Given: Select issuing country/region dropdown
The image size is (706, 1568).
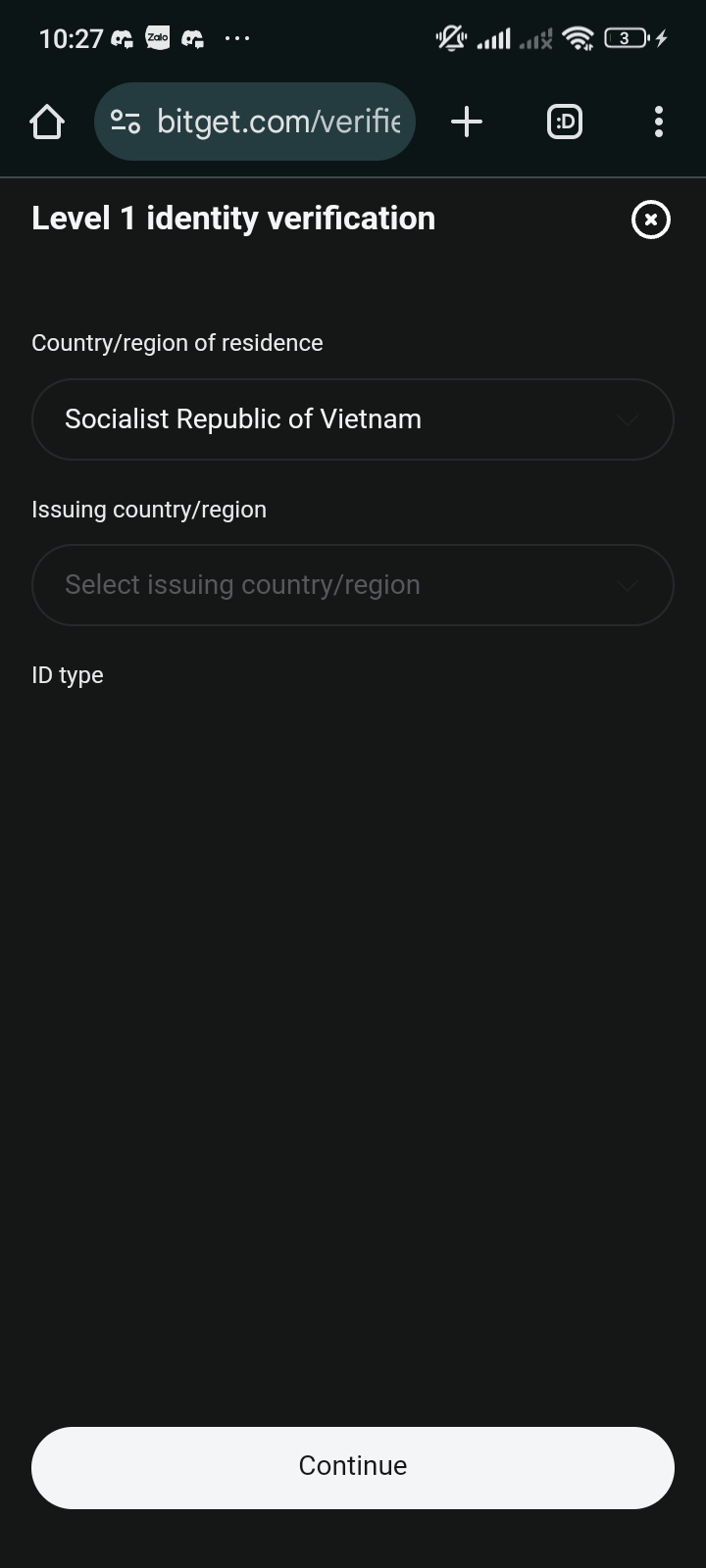Looking at the screenshot, I should click(353, 585).
